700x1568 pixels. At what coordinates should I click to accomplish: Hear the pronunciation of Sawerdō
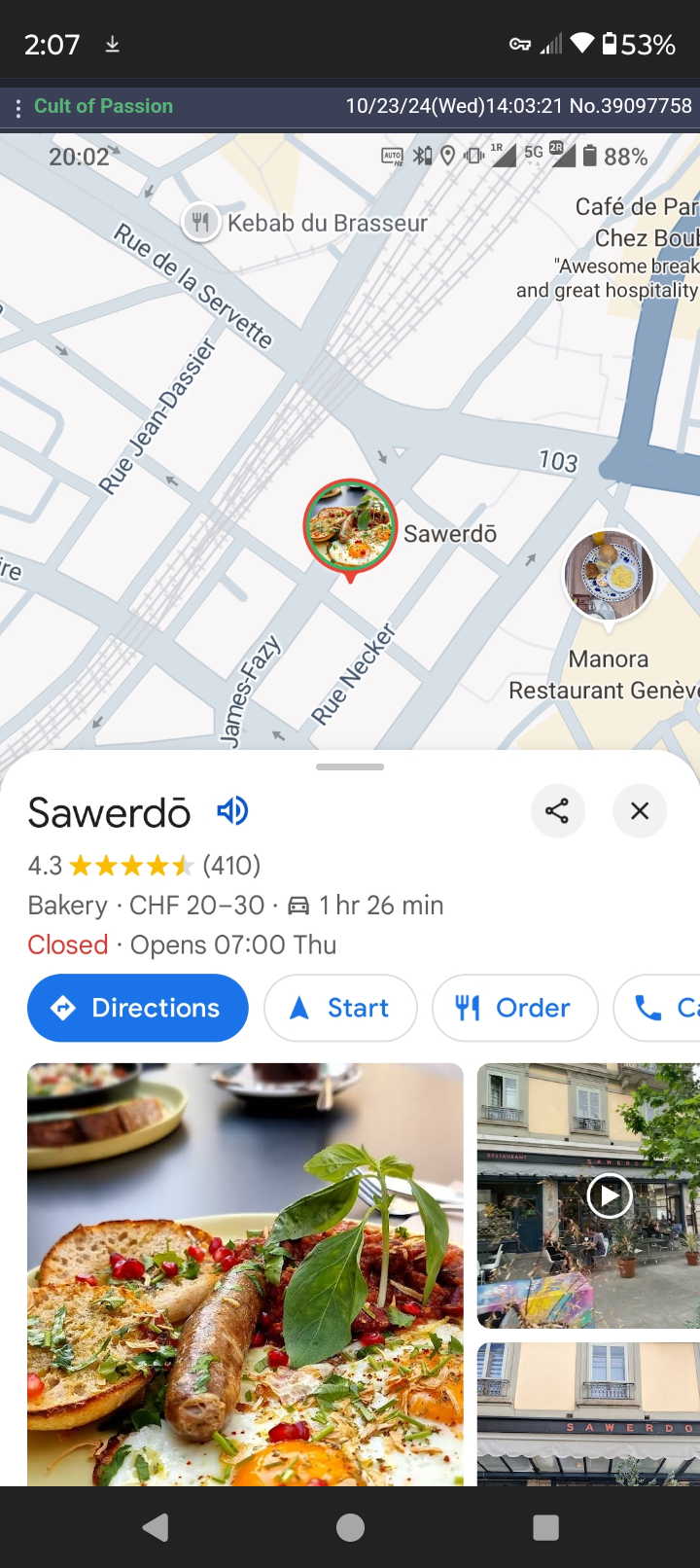[232, 810]
